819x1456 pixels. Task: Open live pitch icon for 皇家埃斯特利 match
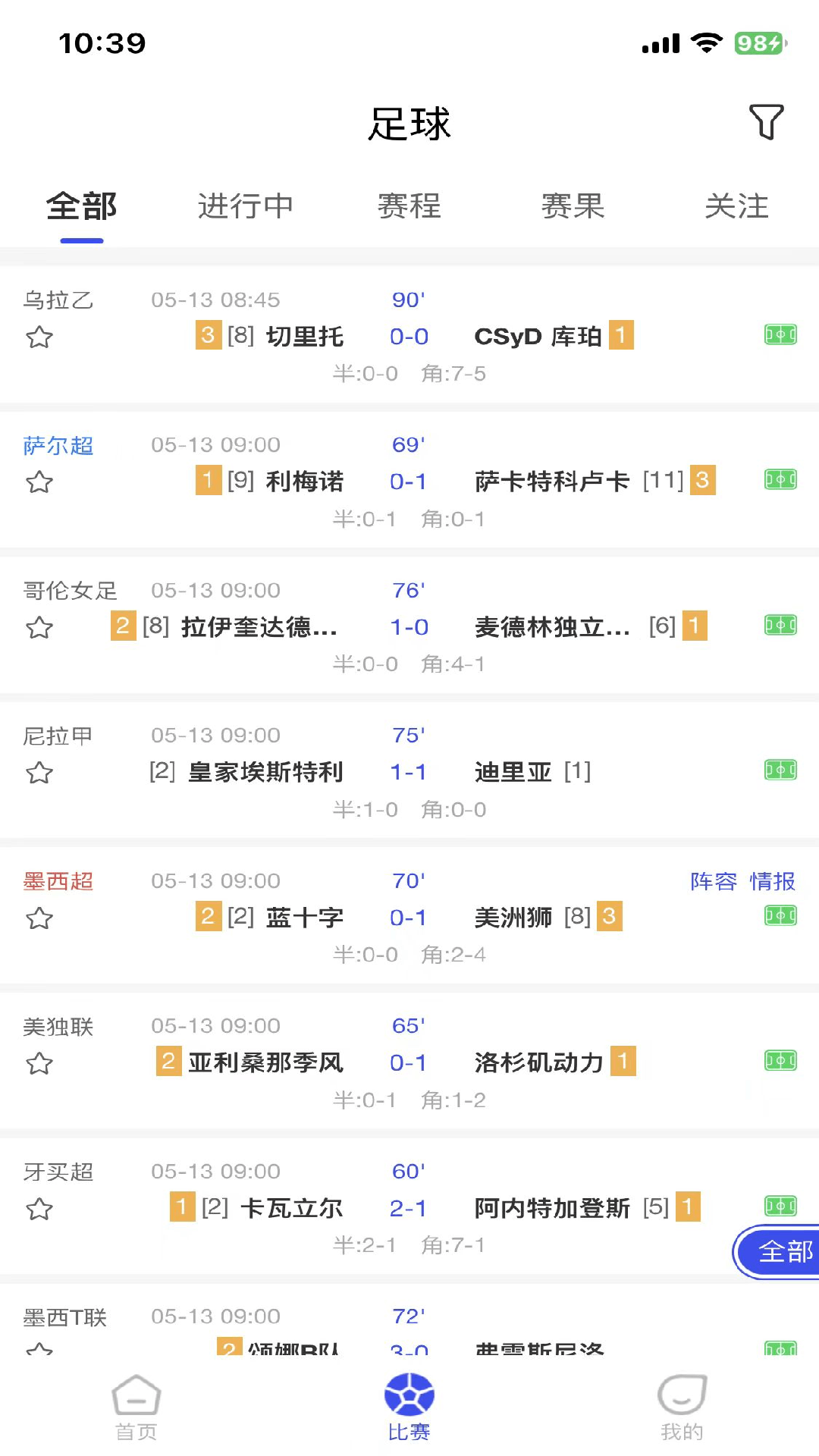[780, 770]
